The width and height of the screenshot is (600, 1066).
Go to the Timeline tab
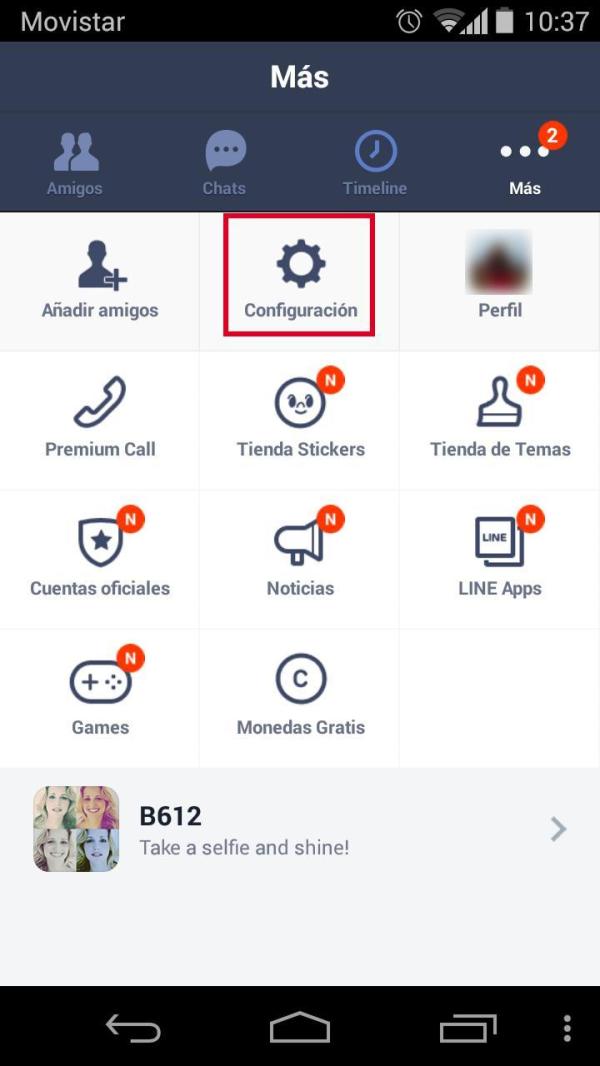pyautogui.click(x=375, y=163)
